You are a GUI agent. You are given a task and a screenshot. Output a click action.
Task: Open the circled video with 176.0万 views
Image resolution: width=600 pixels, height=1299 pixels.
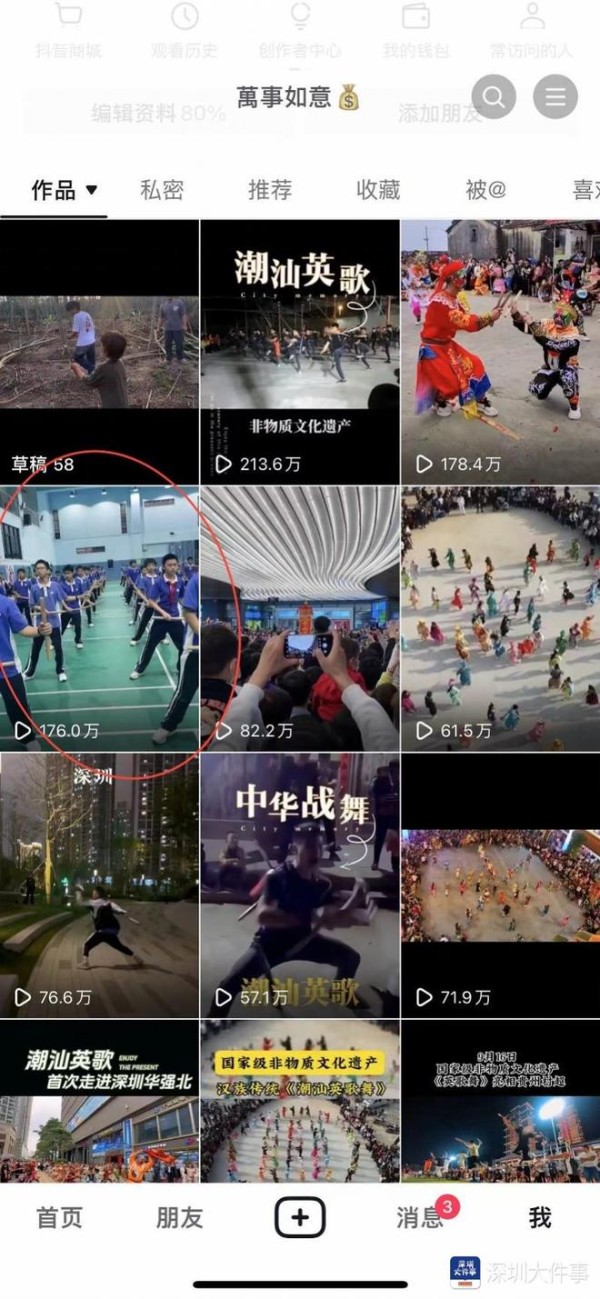pyautogui.click(x=99, y=618)
